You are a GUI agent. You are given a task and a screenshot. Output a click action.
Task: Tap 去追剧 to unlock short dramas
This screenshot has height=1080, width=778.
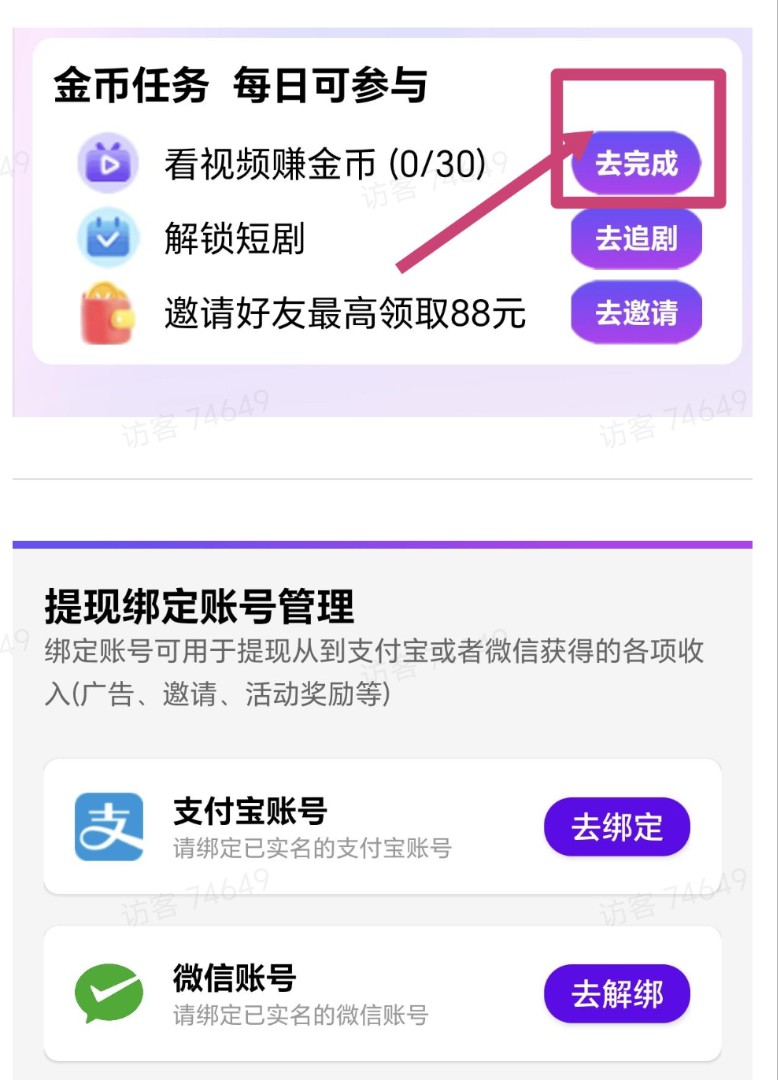[635, 238]
